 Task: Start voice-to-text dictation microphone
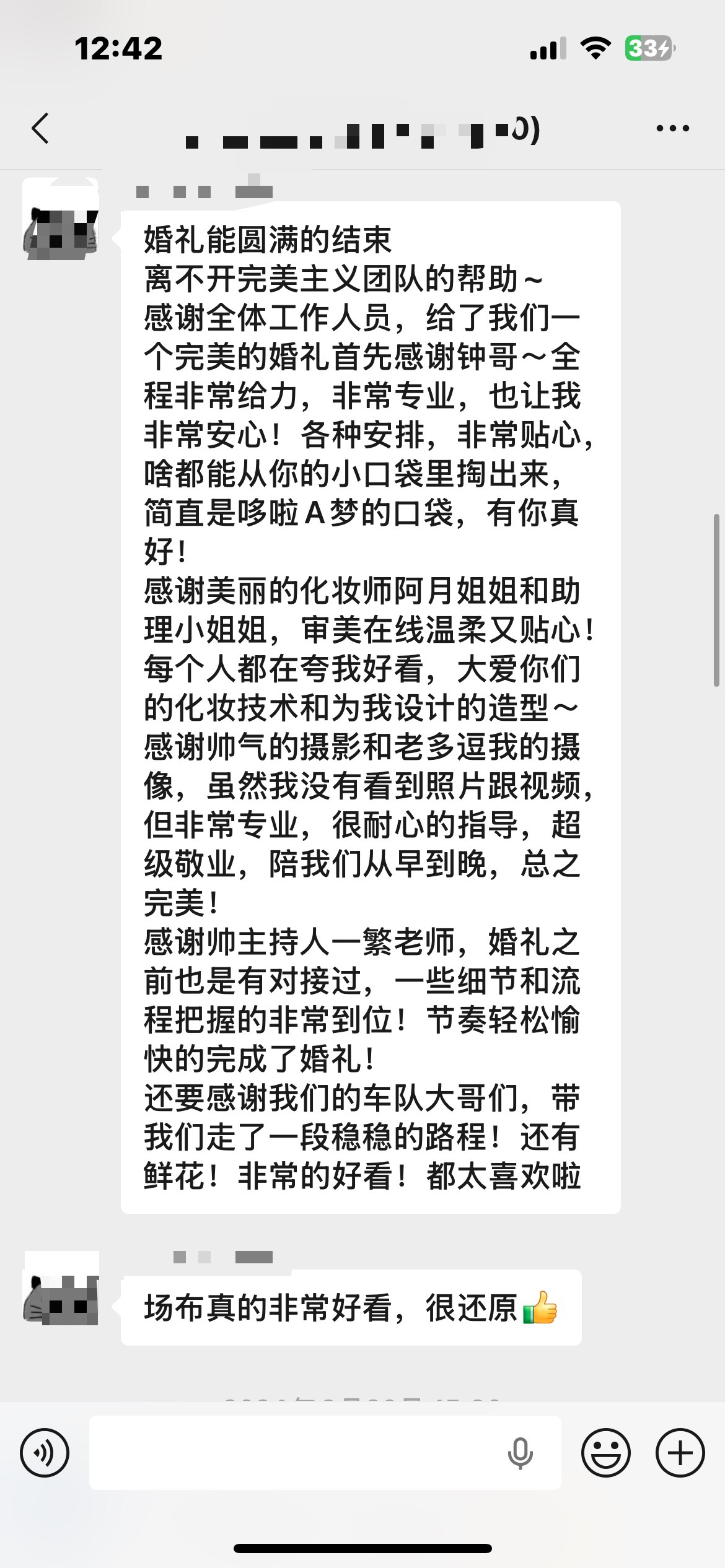click(x=520, y=1452)
